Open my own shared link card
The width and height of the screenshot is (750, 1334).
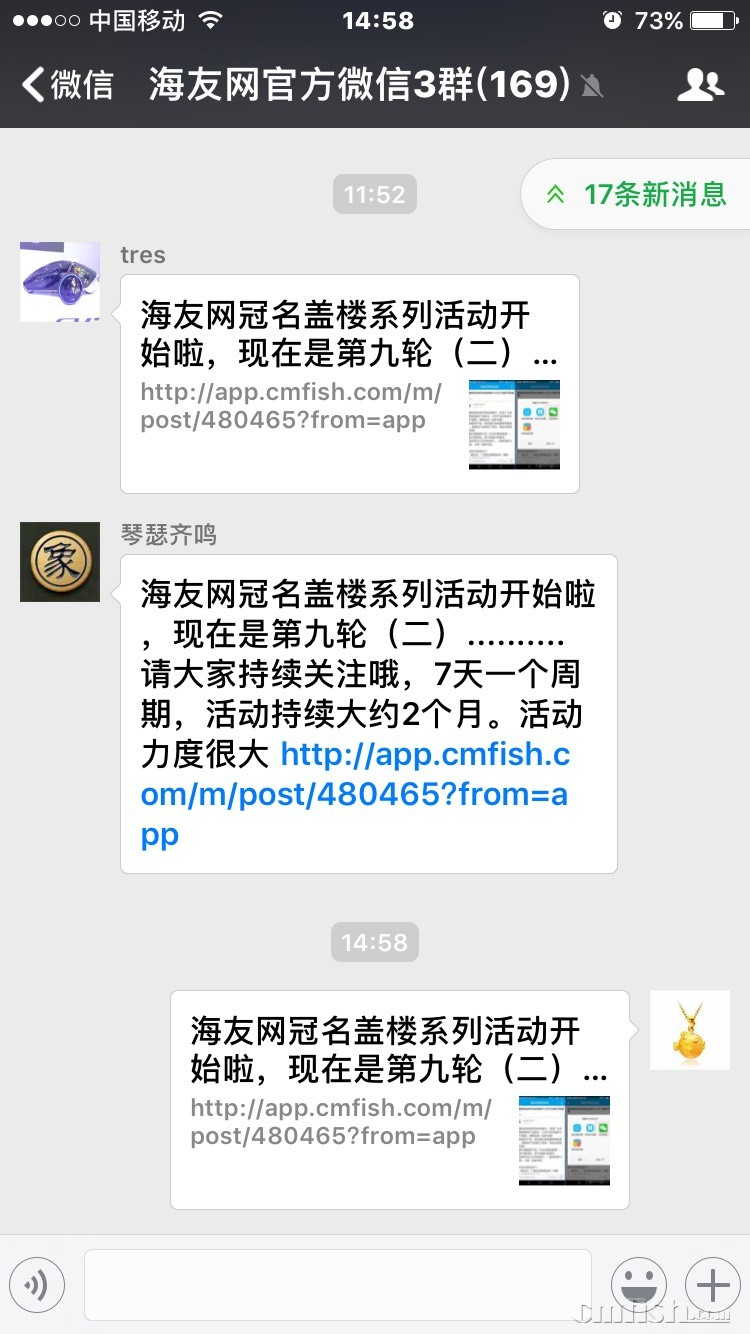[x=399, y=1100]
